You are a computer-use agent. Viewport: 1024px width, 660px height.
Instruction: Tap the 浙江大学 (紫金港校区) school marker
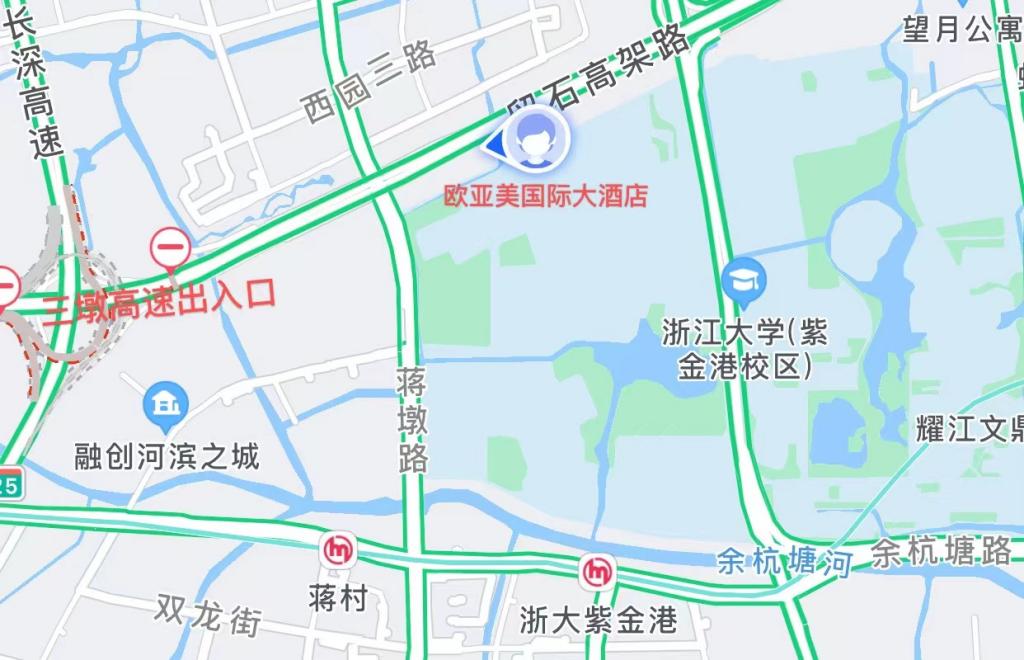(744, 281)
